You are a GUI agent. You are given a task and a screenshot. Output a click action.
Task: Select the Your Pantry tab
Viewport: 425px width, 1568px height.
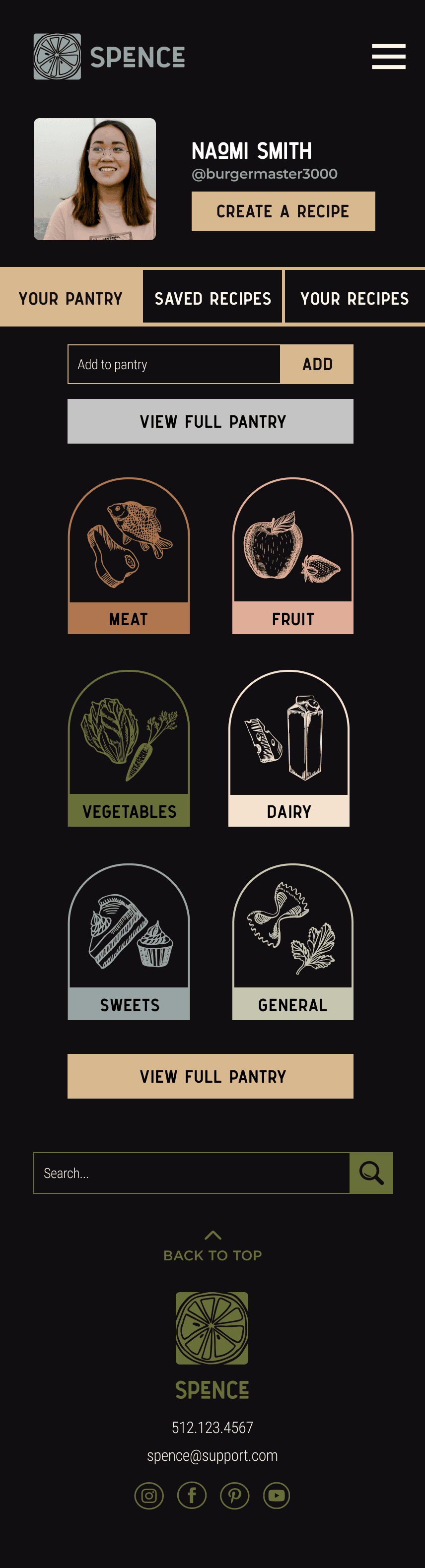tap(71, 297)
